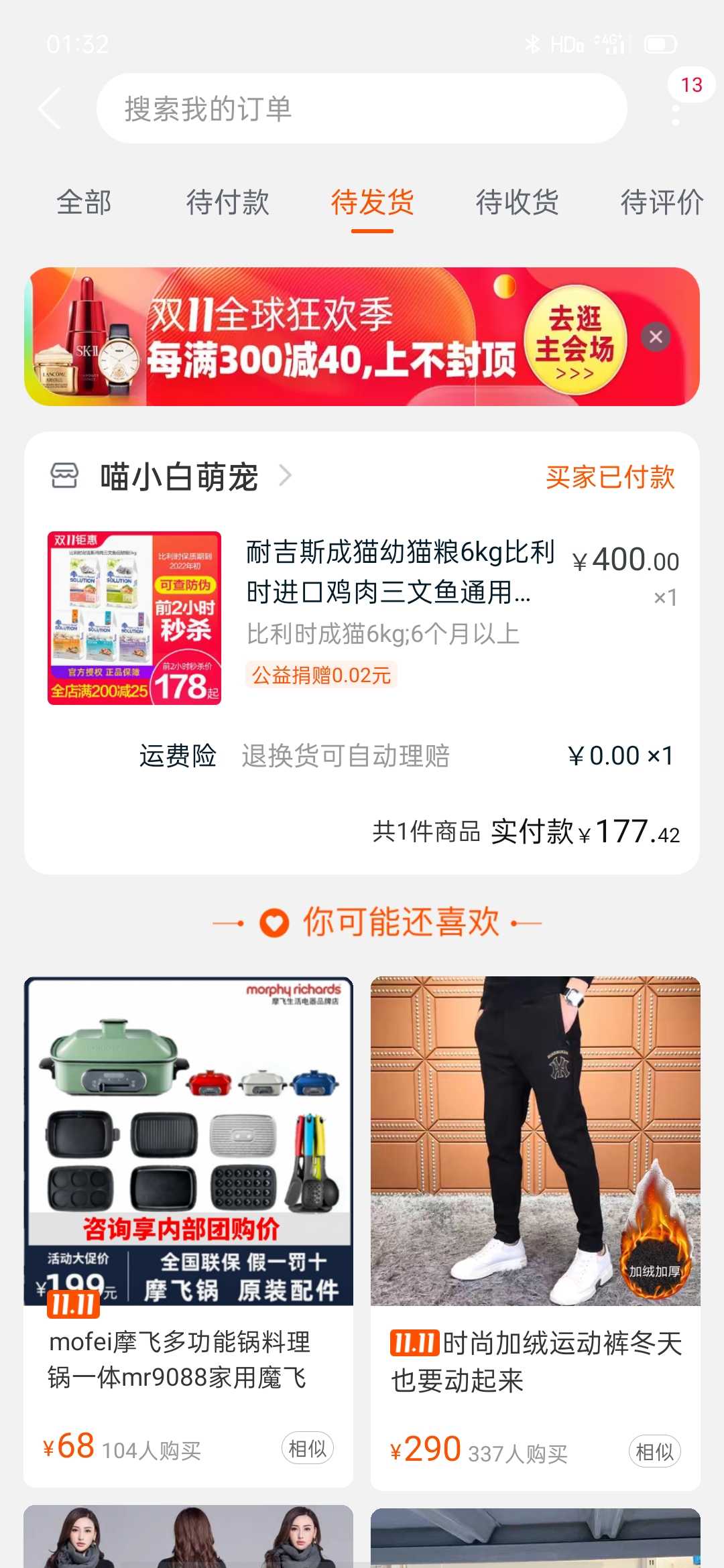Screen dimensions: 724x1568
Task: Open the 时尚加绒运动裤 product card
Action: click(536, 1233)
